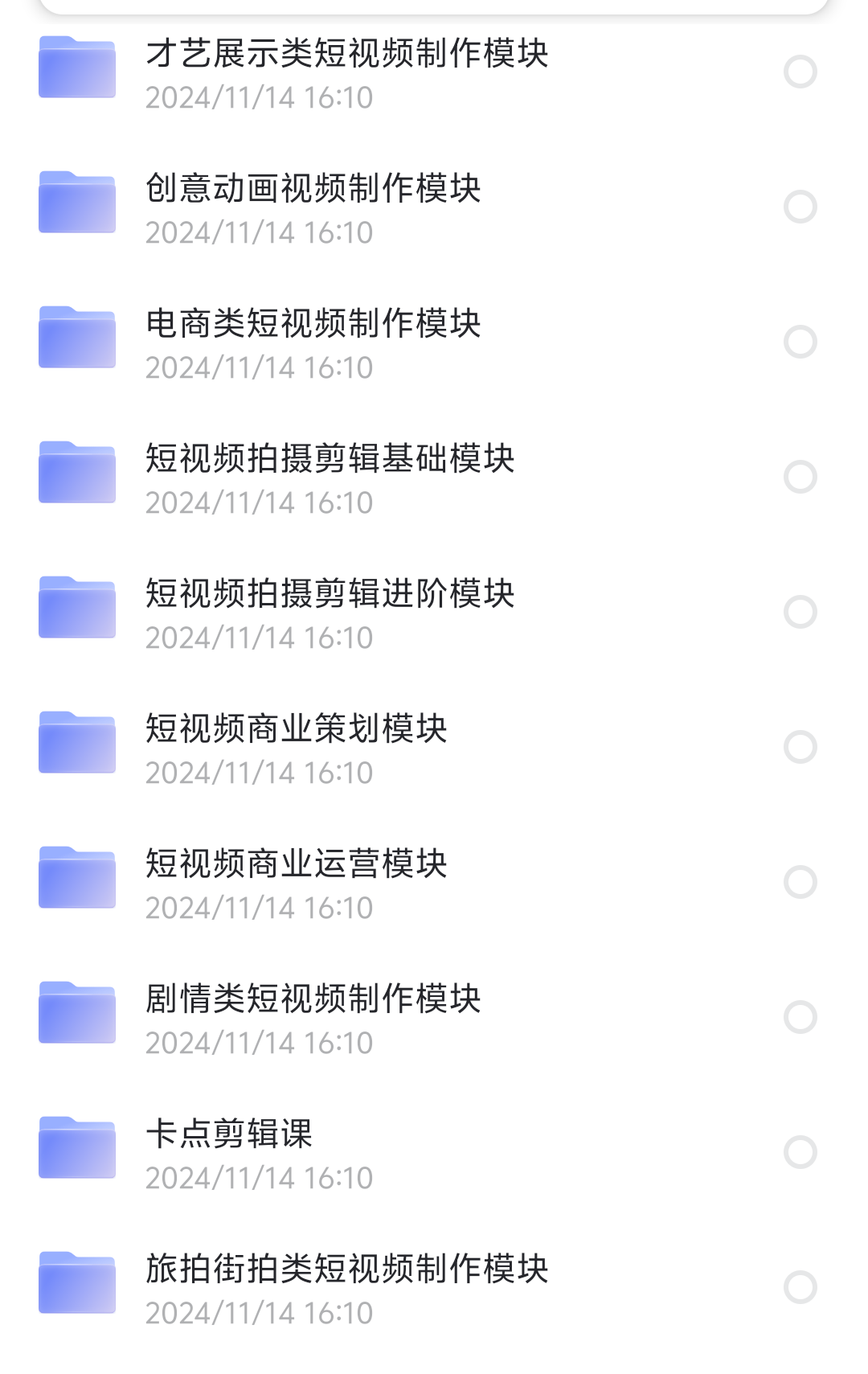
Task: Select the 卡点剪辑课 folder's radio button
Action: point(800,1152)
